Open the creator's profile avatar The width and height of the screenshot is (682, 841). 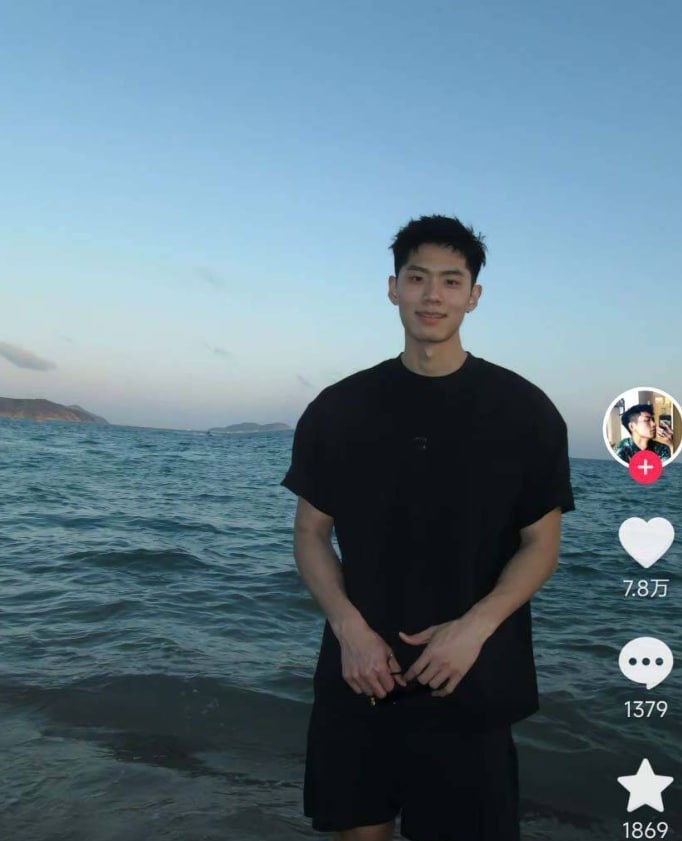tap(643, 425)
